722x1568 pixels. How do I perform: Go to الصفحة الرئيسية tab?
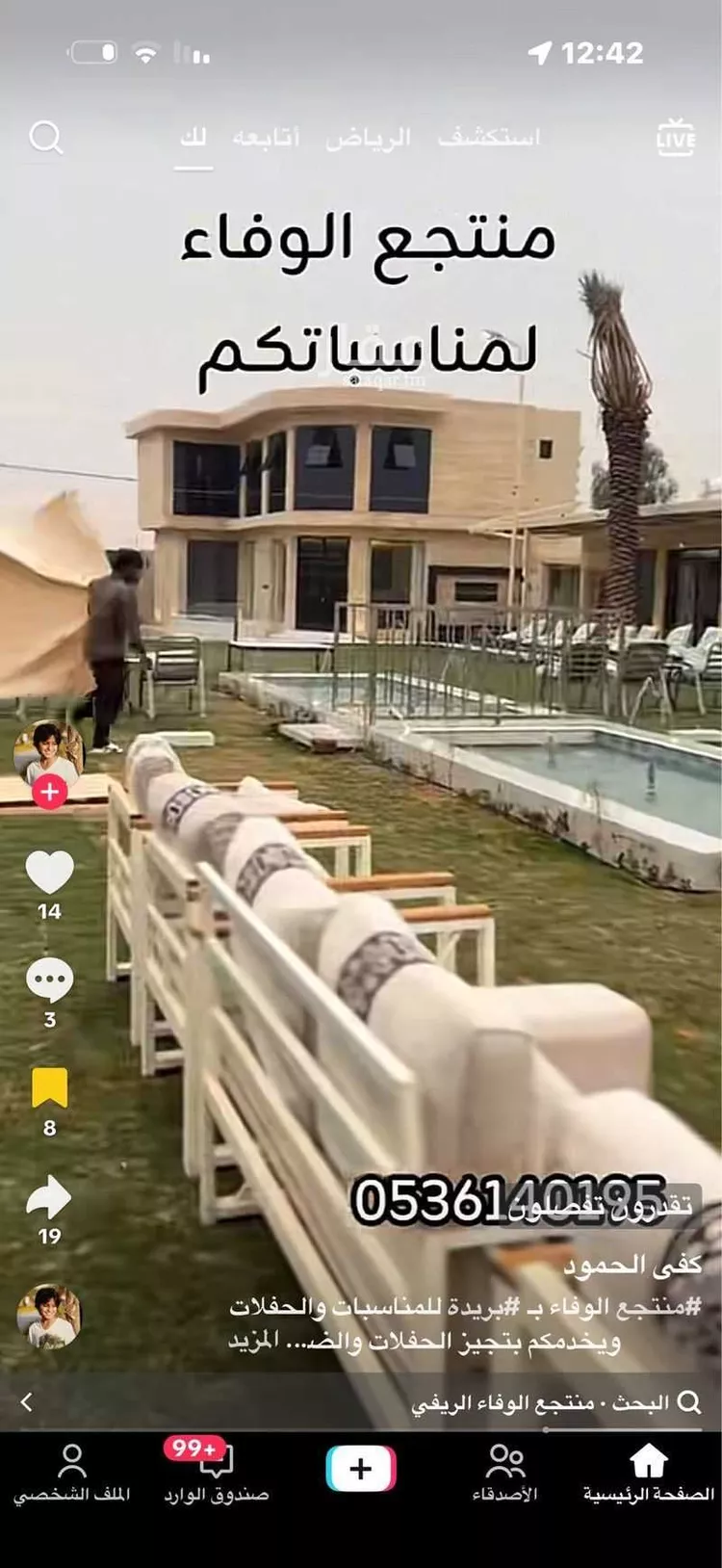click(649, 1472)
